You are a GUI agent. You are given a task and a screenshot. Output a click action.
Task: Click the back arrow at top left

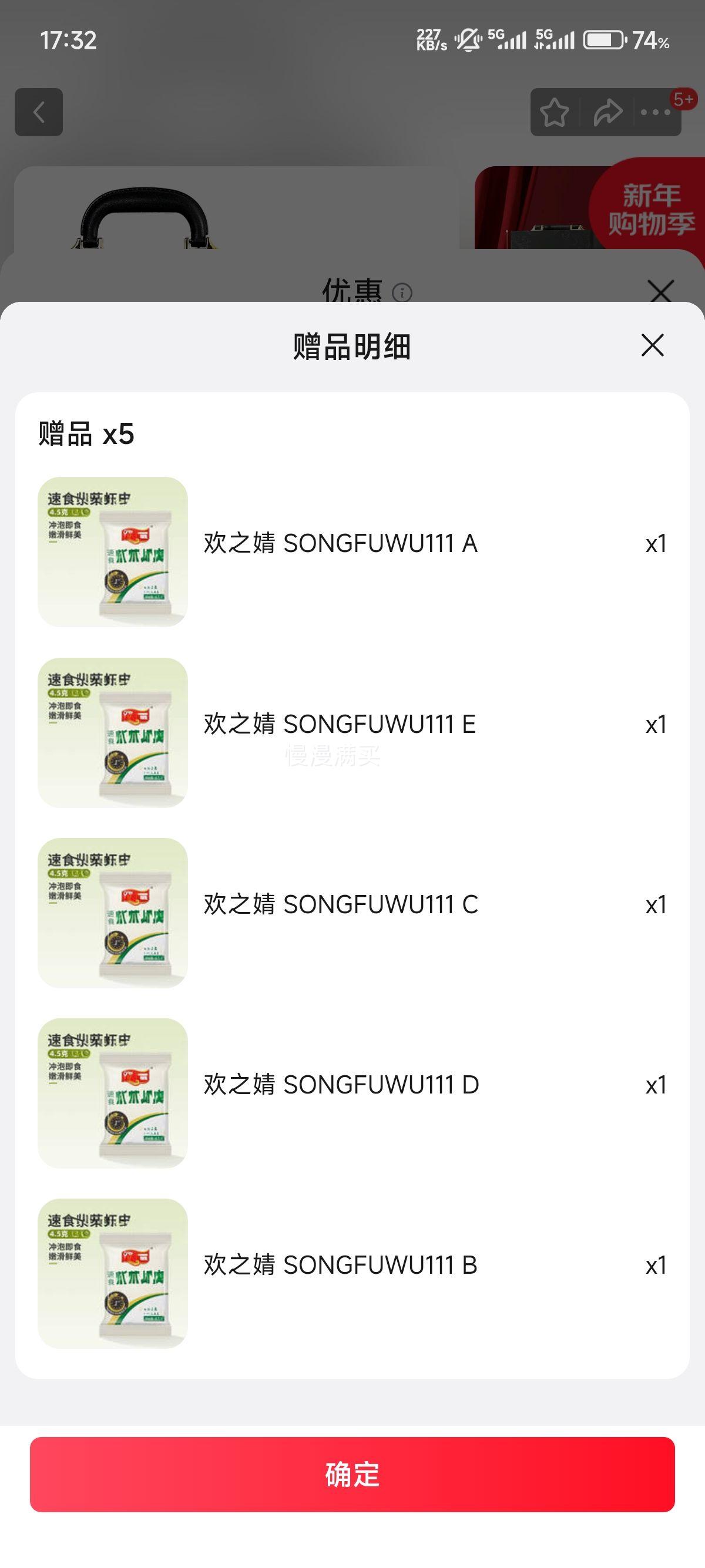[x=39, y=113]
